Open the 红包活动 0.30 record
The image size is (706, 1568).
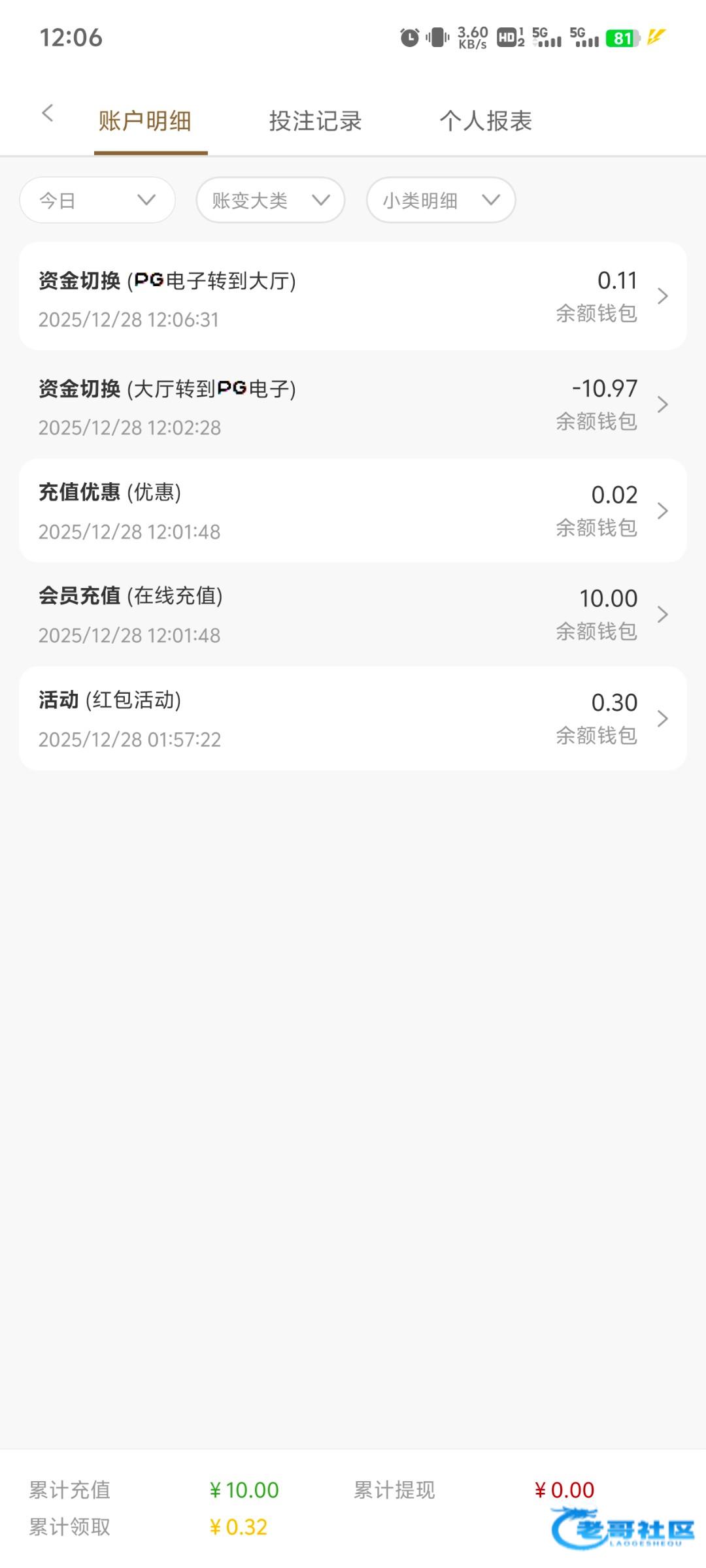click(353, 719)
